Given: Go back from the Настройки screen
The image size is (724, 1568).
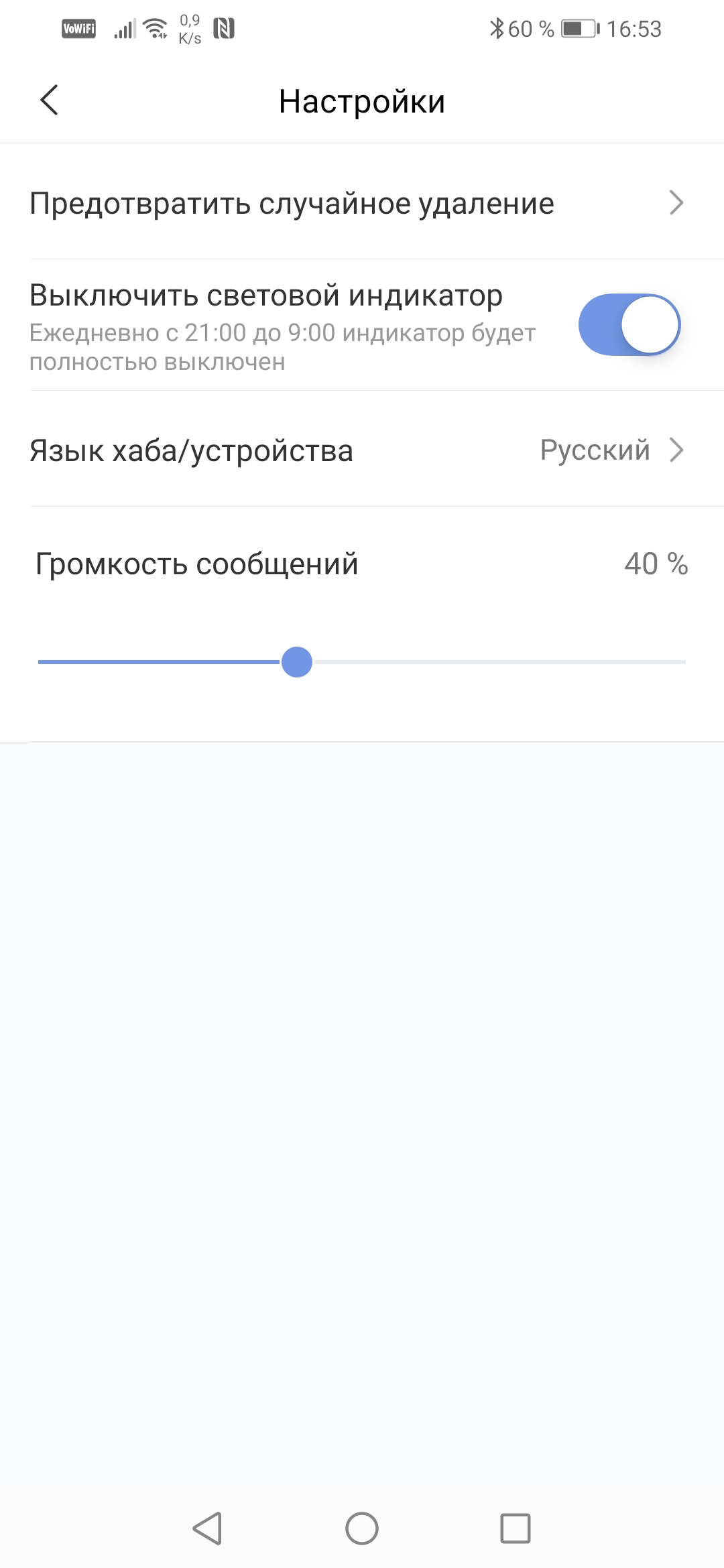Looking at the screenshot, I should pyautogui.click(x=50, y=101).
